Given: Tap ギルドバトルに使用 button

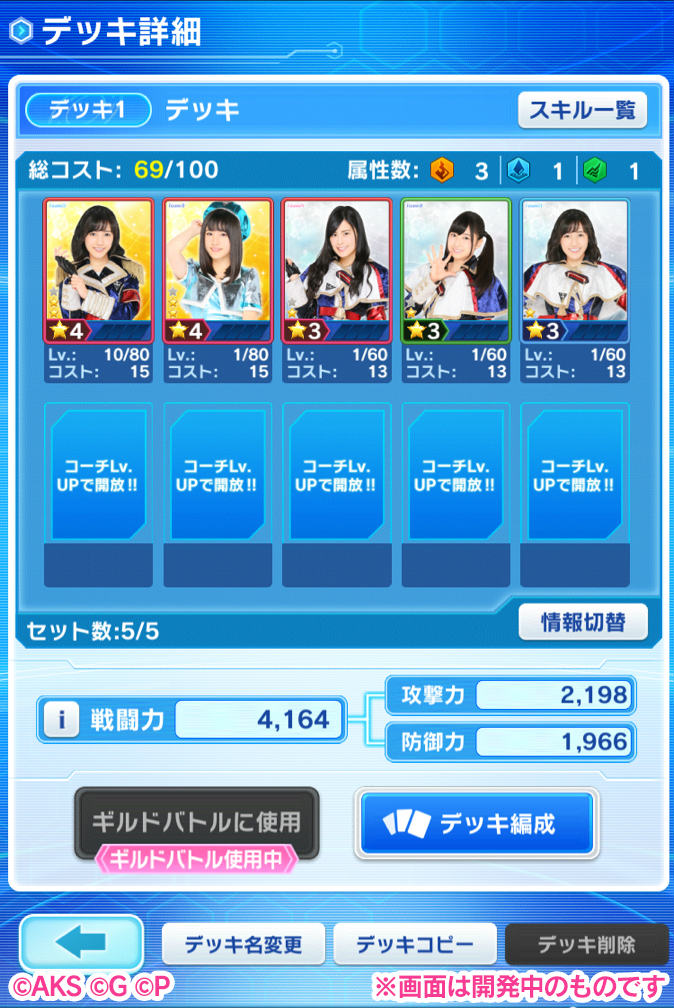Looking at the screenshot, I should pyautogui.click(x=196, y=823).
